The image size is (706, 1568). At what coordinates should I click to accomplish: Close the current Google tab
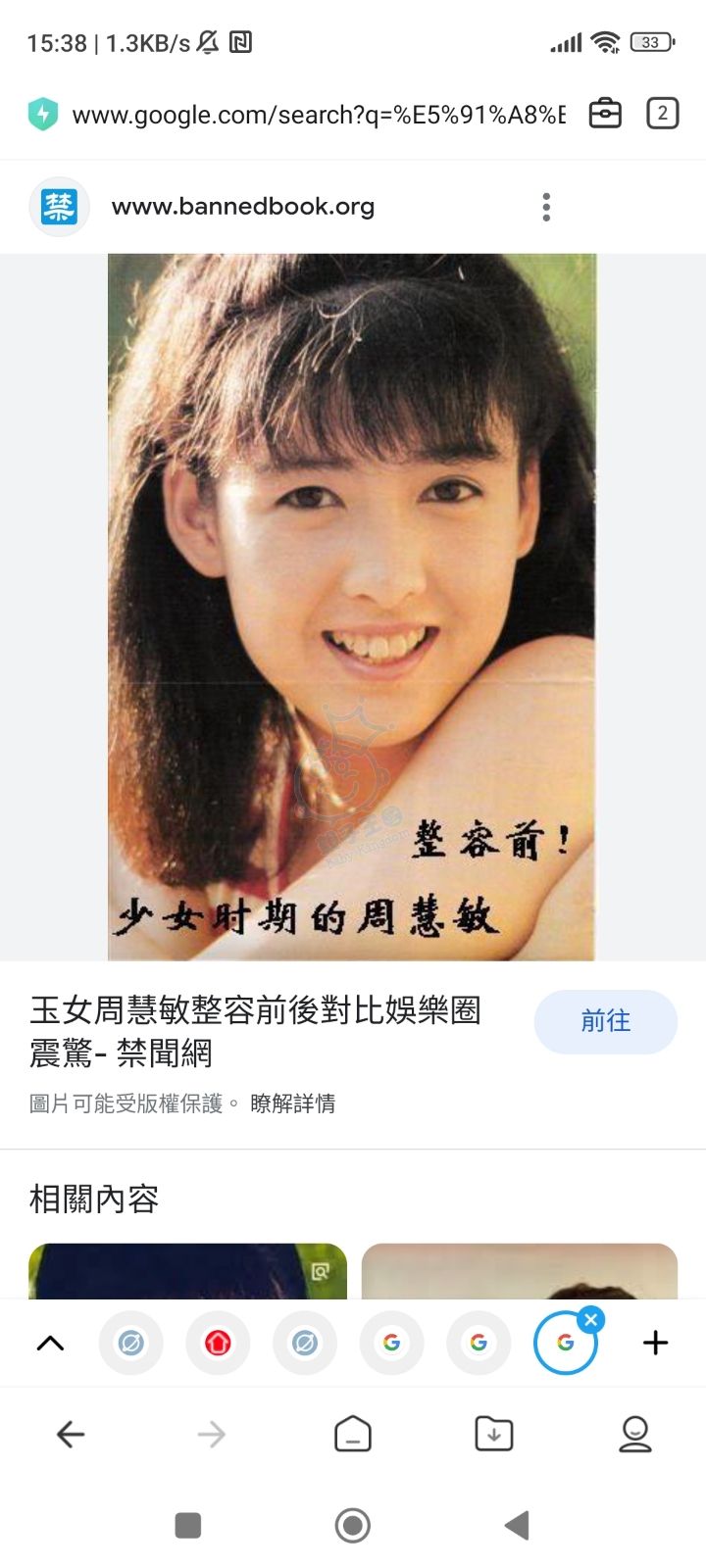pyautogui.click(x=590, y=1320)
